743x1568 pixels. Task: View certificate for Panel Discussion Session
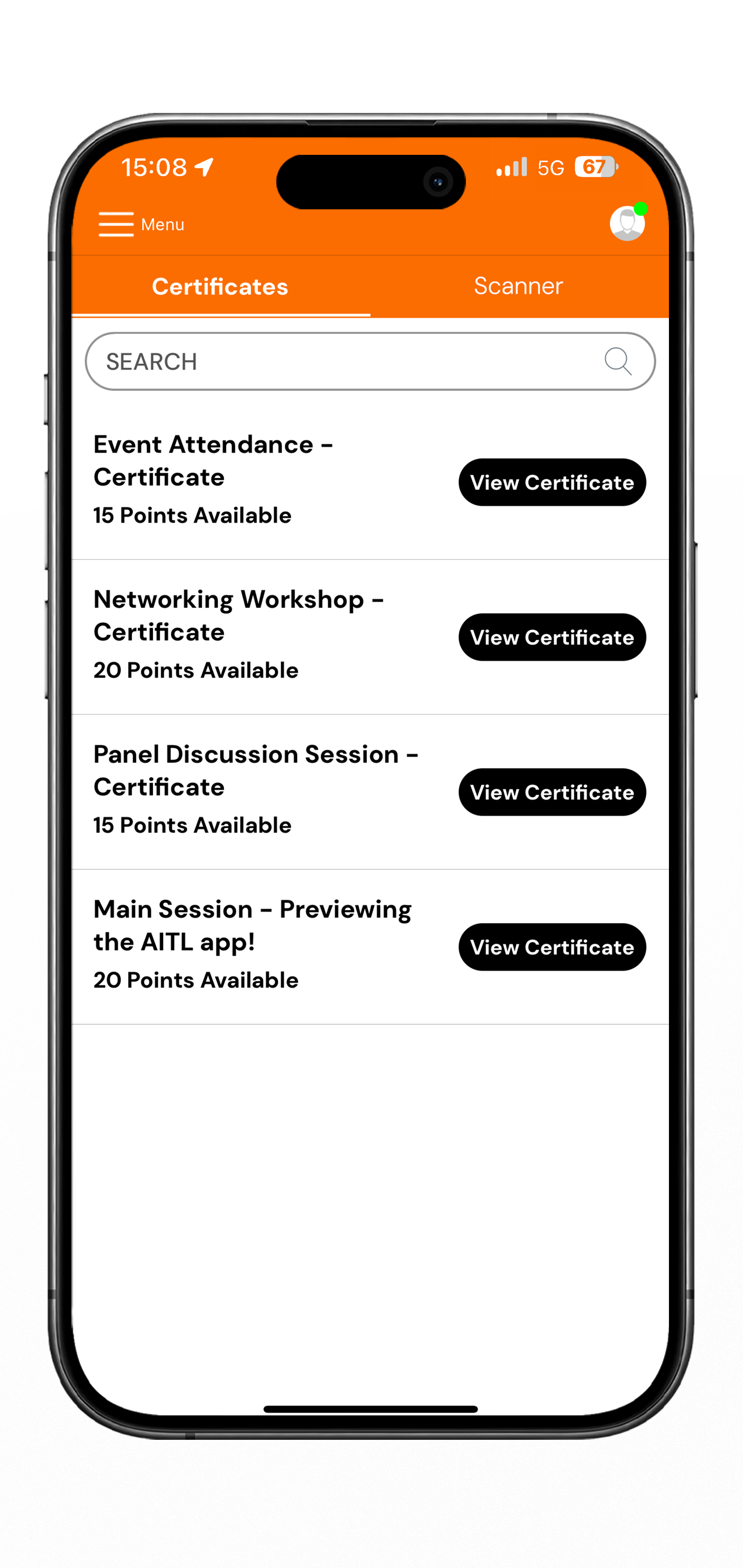point(552,792)
